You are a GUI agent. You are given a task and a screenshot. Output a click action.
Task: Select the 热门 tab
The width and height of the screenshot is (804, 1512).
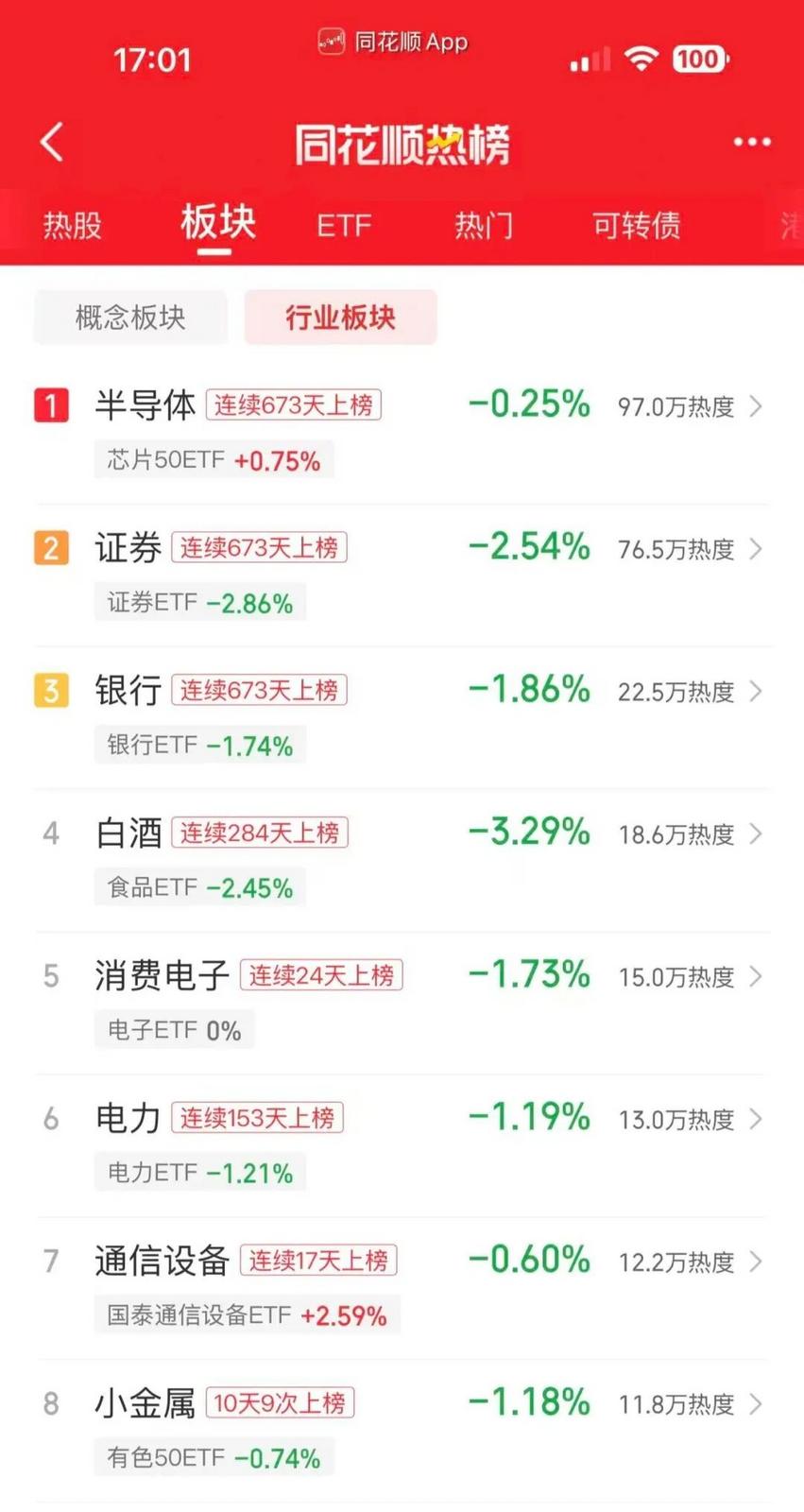click(484, 226)
